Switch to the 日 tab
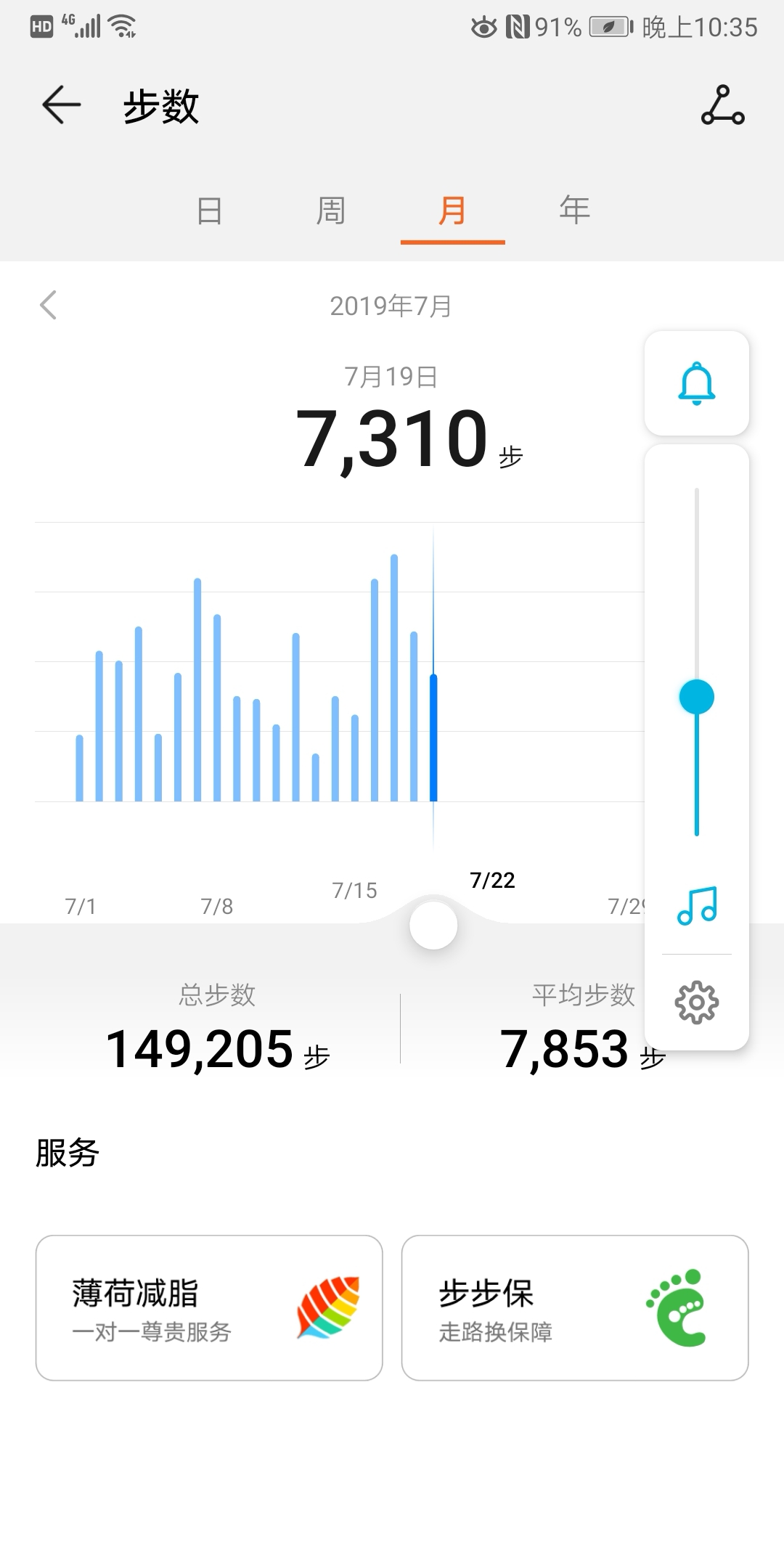 tap(209, 211)
